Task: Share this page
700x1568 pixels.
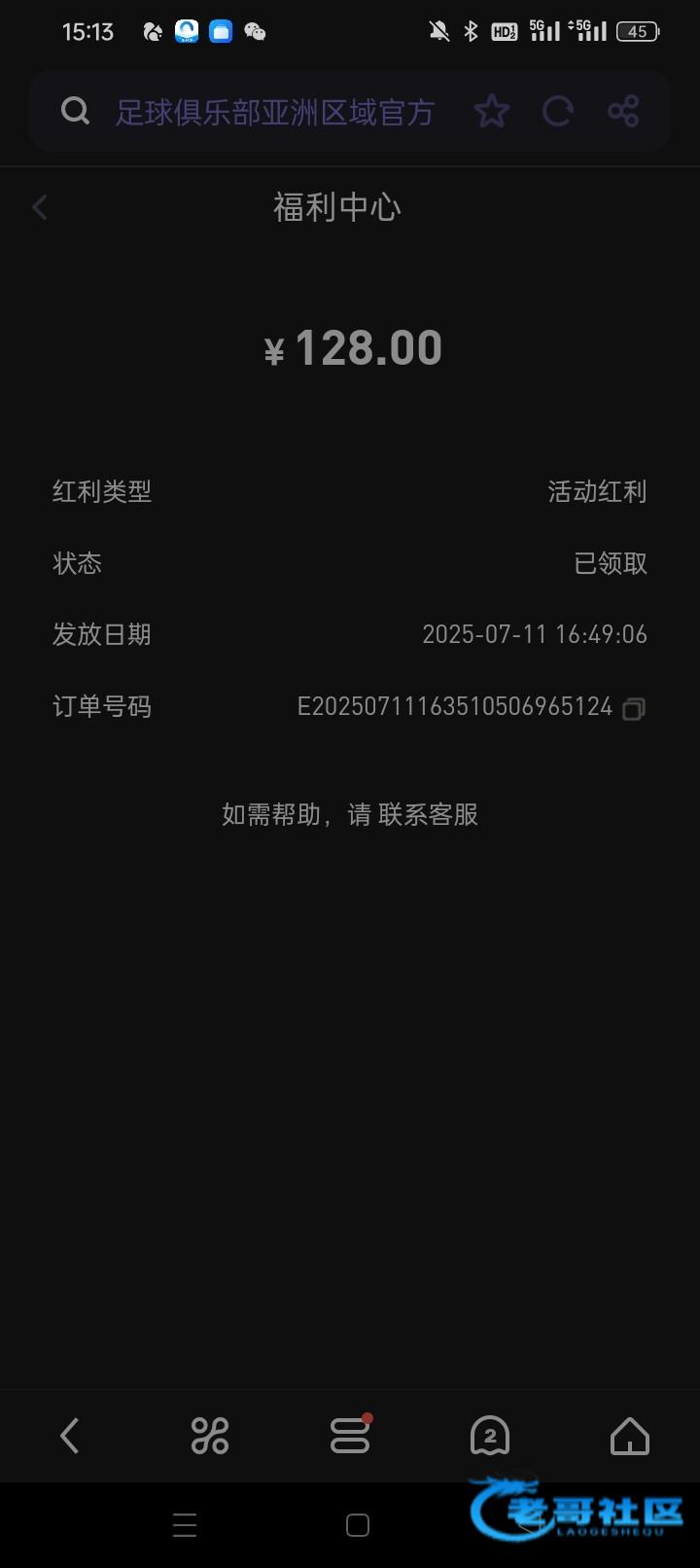Action: [x=623, y=112]
